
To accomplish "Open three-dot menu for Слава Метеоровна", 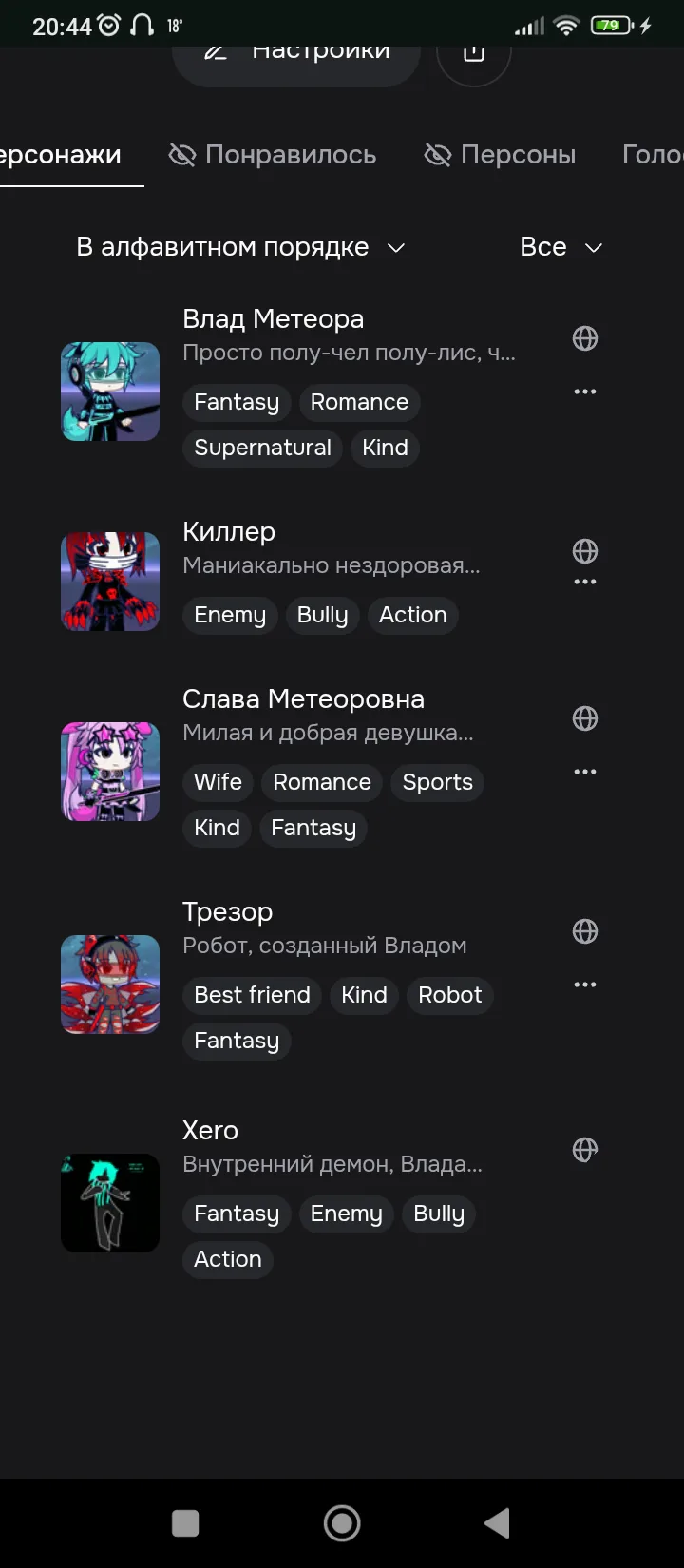I will pyautogui.click(x=585, y=772).
